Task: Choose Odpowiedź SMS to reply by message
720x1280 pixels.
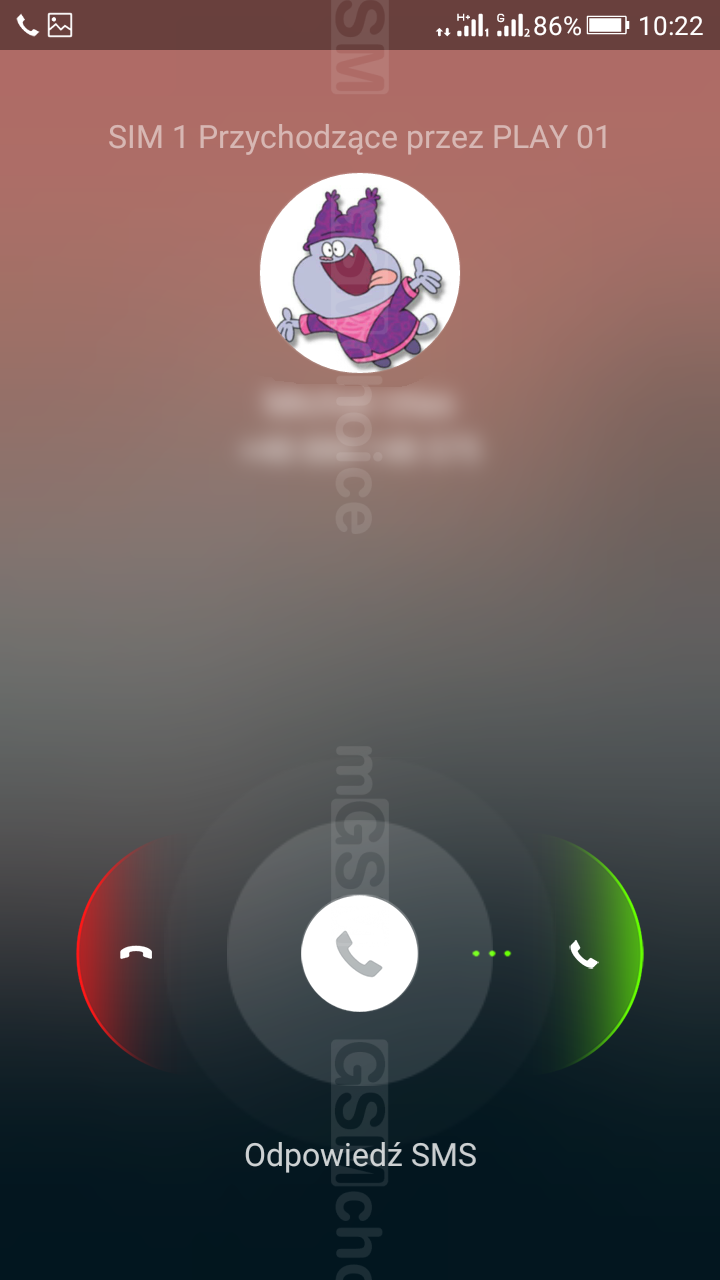Action: [360, 1155]
